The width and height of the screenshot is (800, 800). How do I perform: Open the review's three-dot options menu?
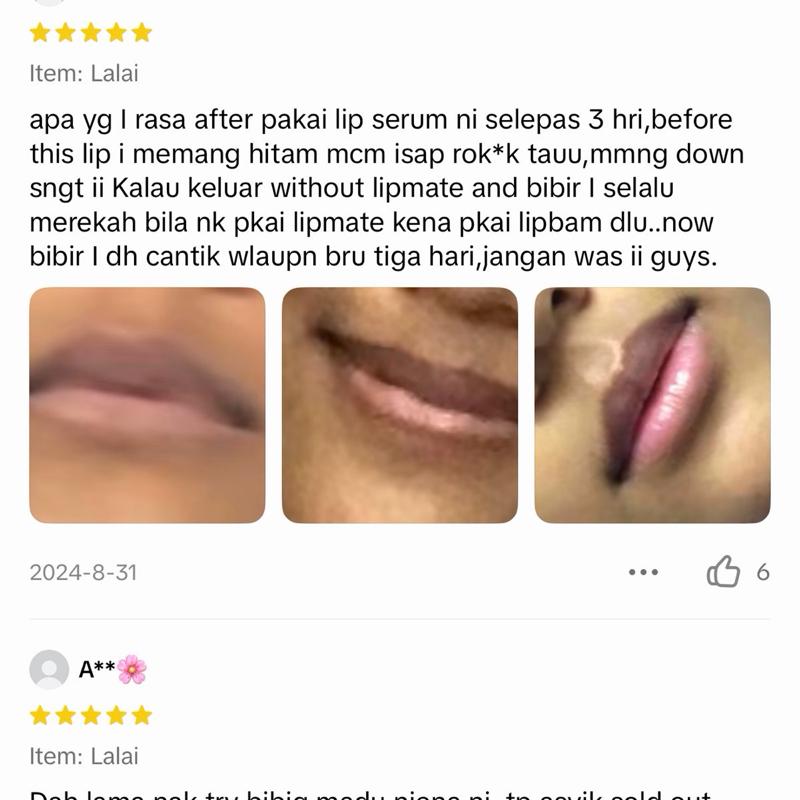coord(643,572)
